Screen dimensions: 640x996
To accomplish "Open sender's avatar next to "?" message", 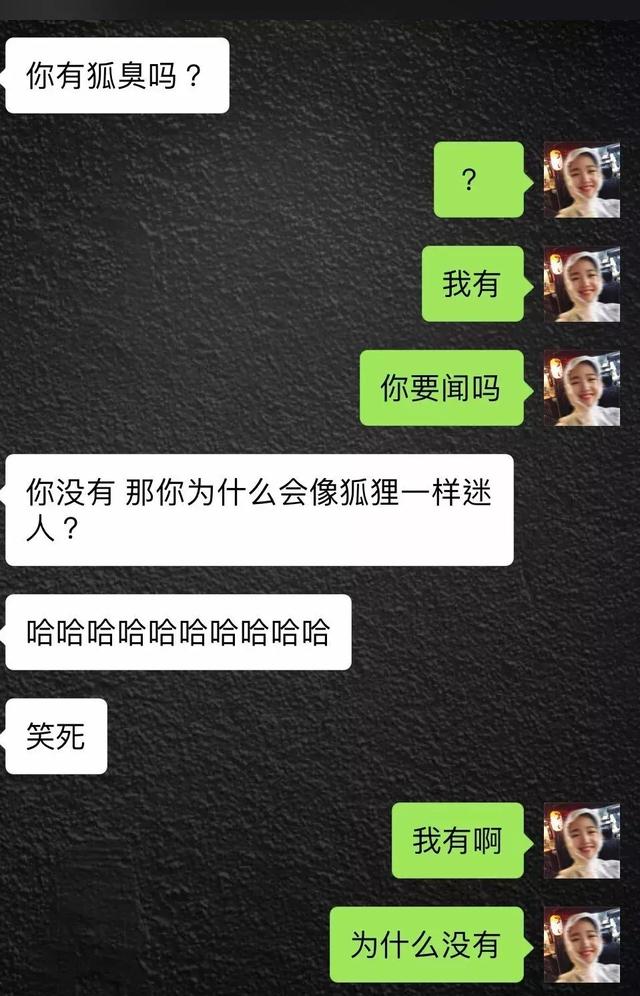I will (x=581, y=180).
